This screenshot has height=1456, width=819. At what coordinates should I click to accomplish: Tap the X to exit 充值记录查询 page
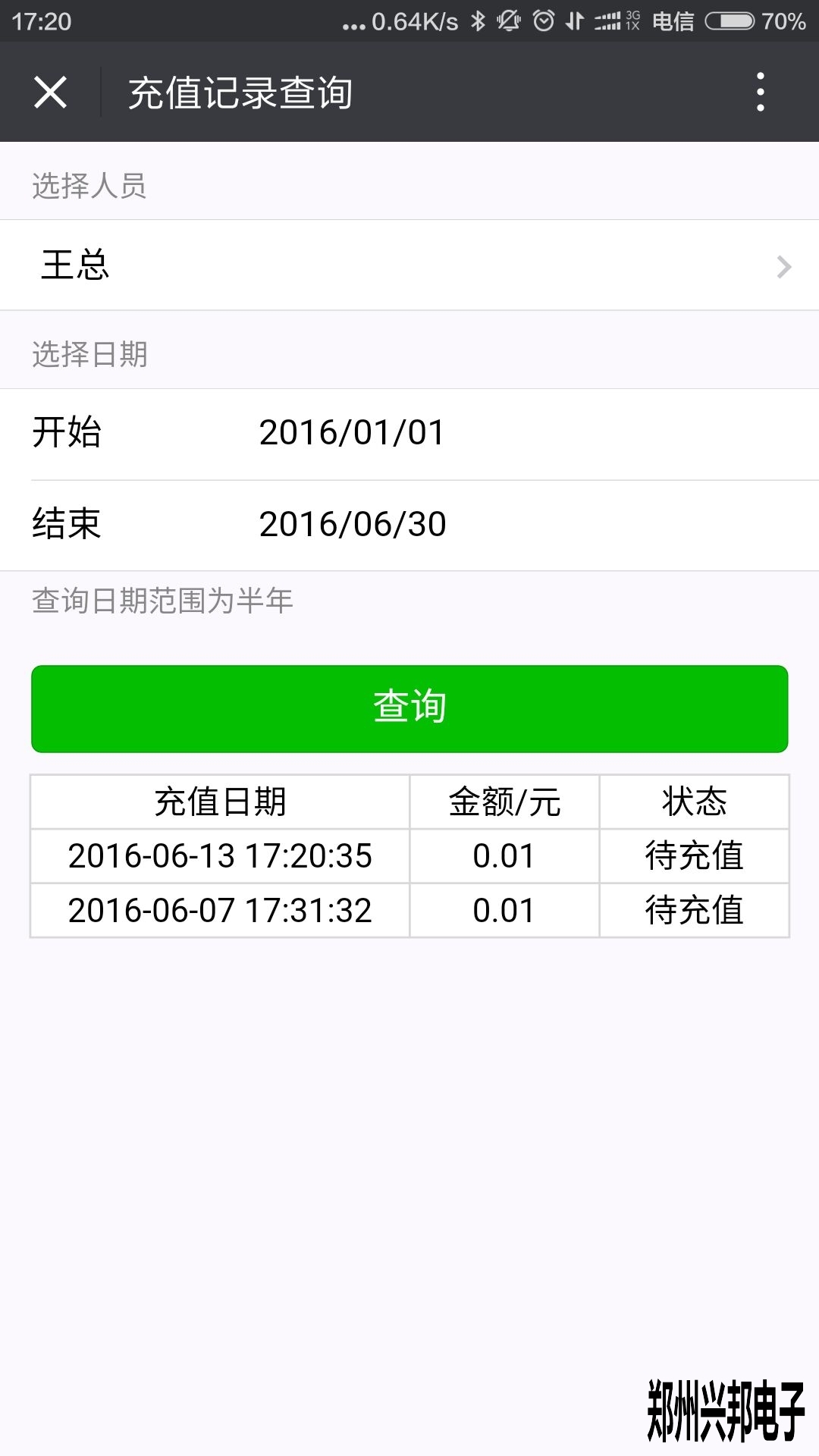click(50, 91)
